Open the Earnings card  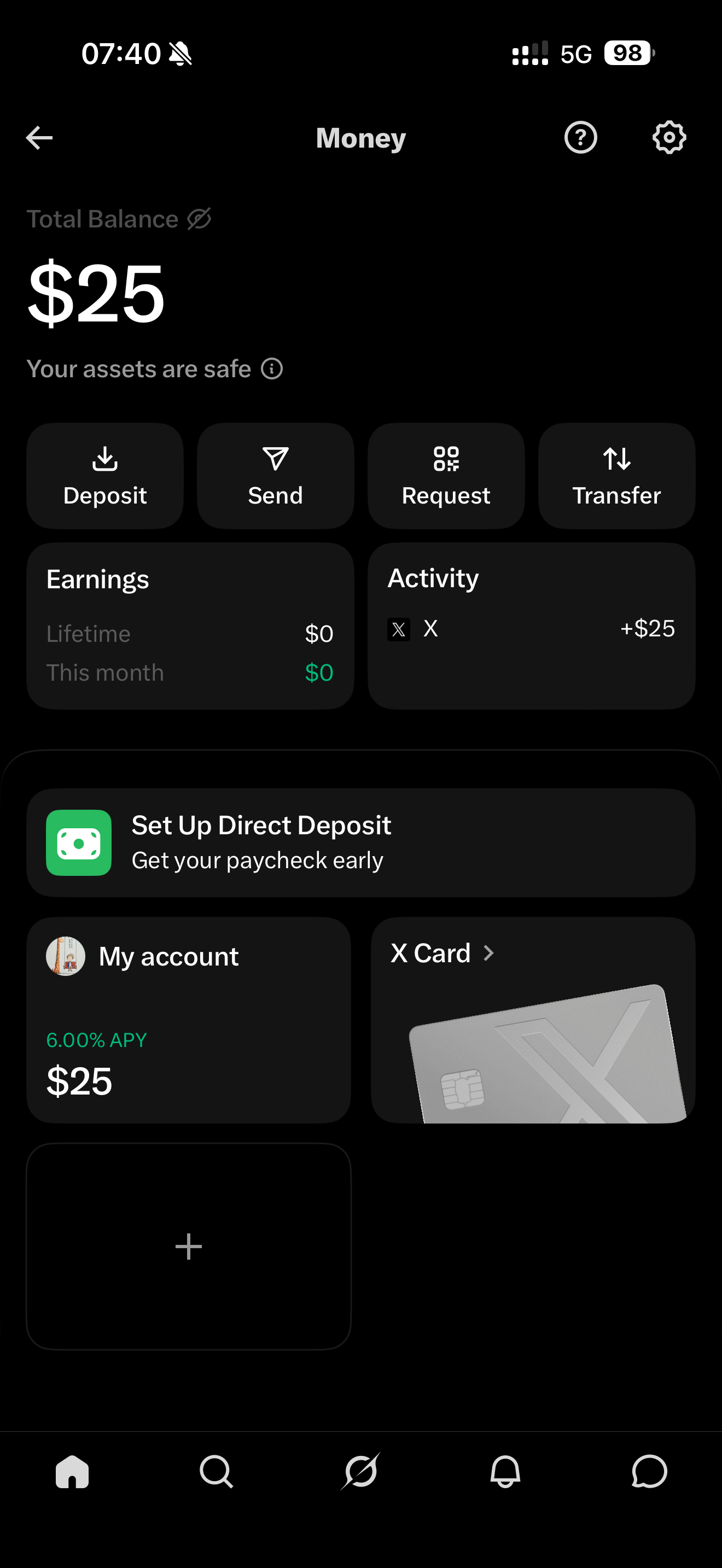click(x=190, y=626)
